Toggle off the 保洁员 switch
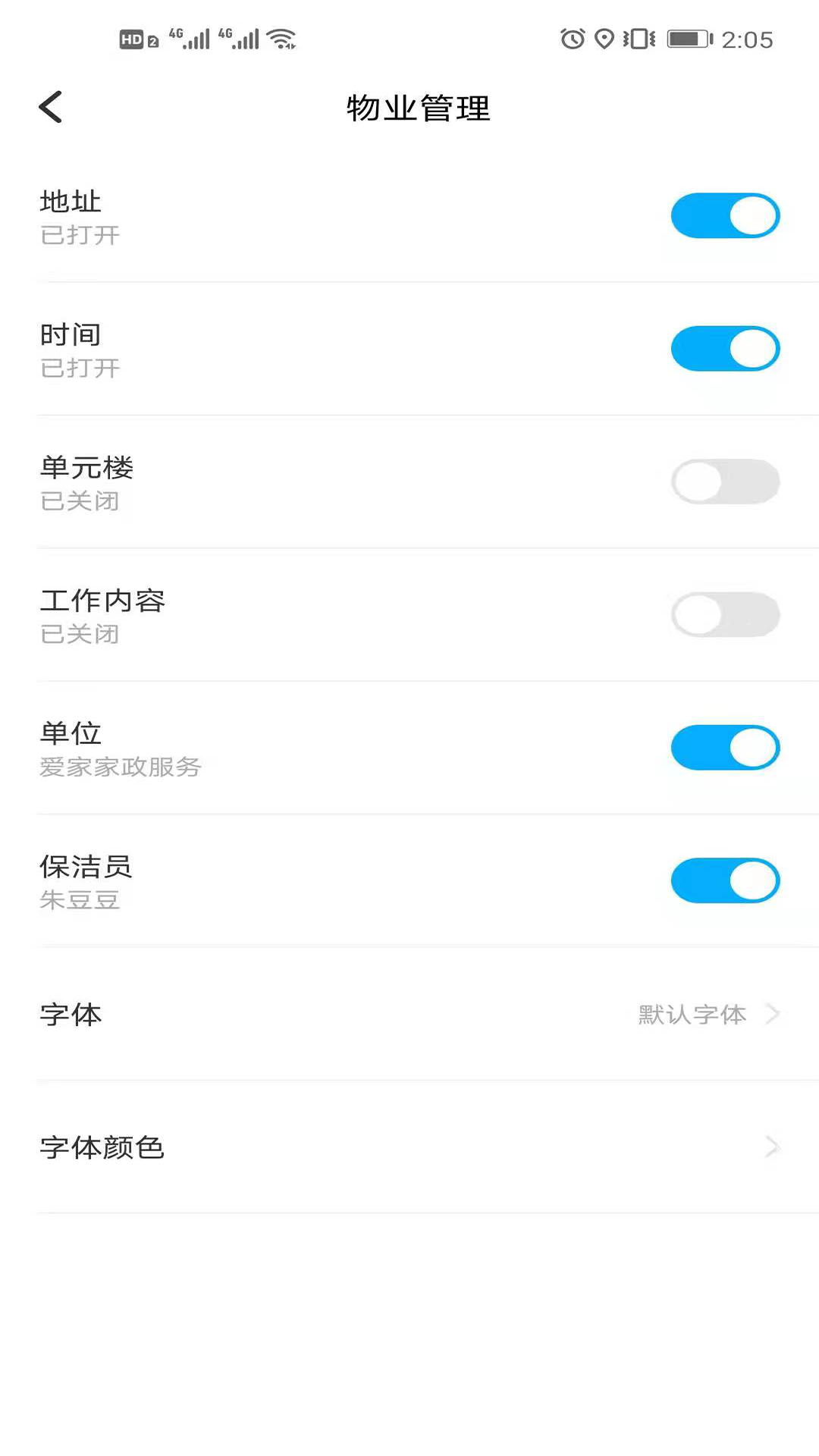Viewport: 819px width, 1456px height. tap(725, 880)
